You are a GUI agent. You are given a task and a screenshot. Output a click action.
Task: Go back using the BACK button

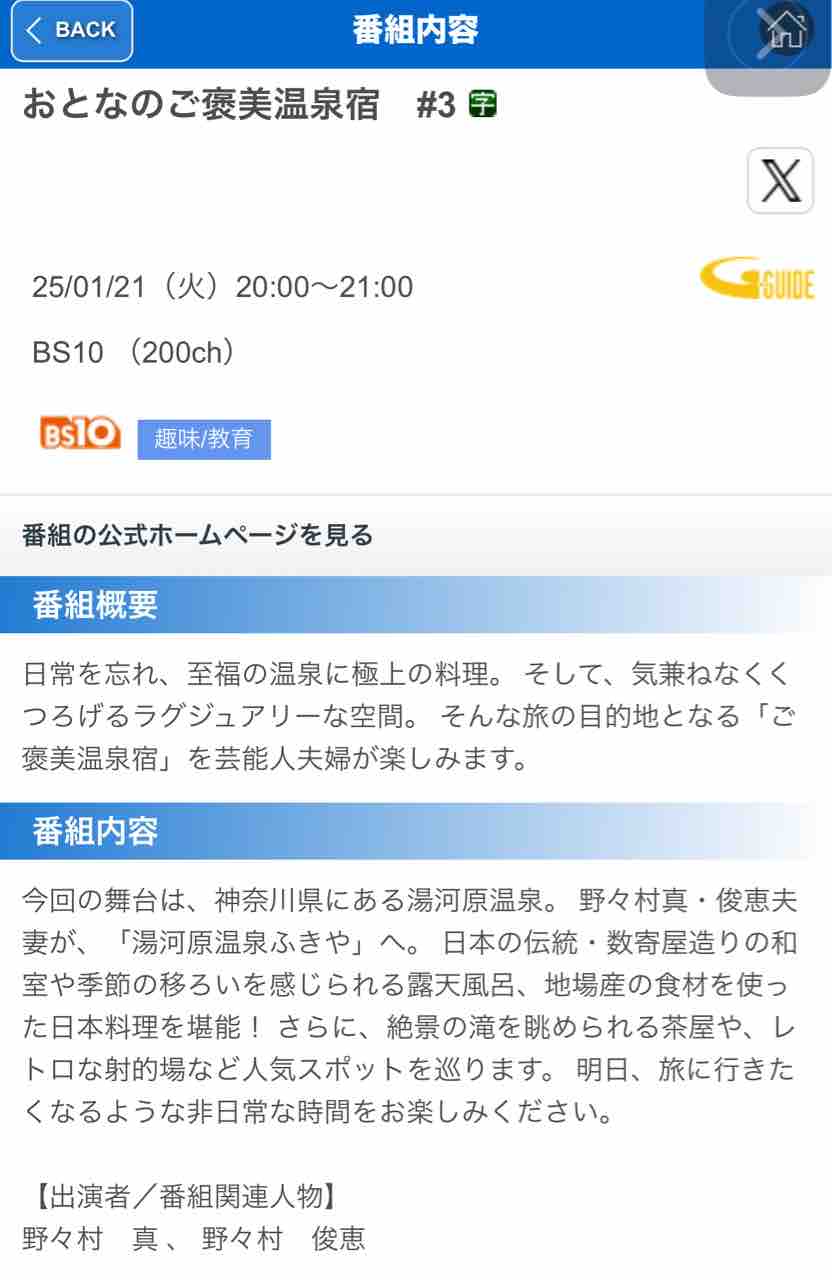pos(72,31)
